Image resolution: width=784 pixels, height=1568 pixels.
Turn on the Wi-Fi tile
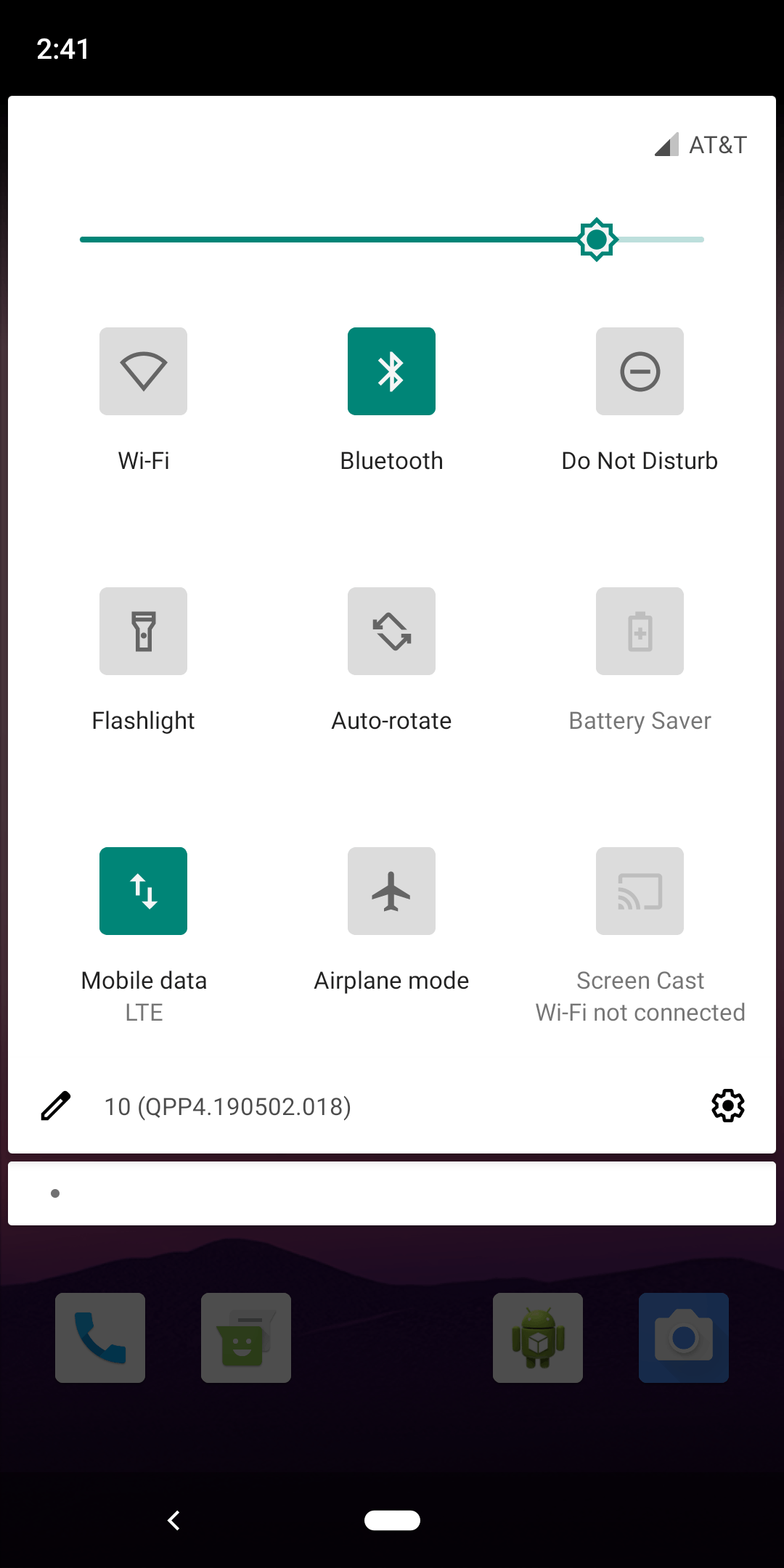143,371
